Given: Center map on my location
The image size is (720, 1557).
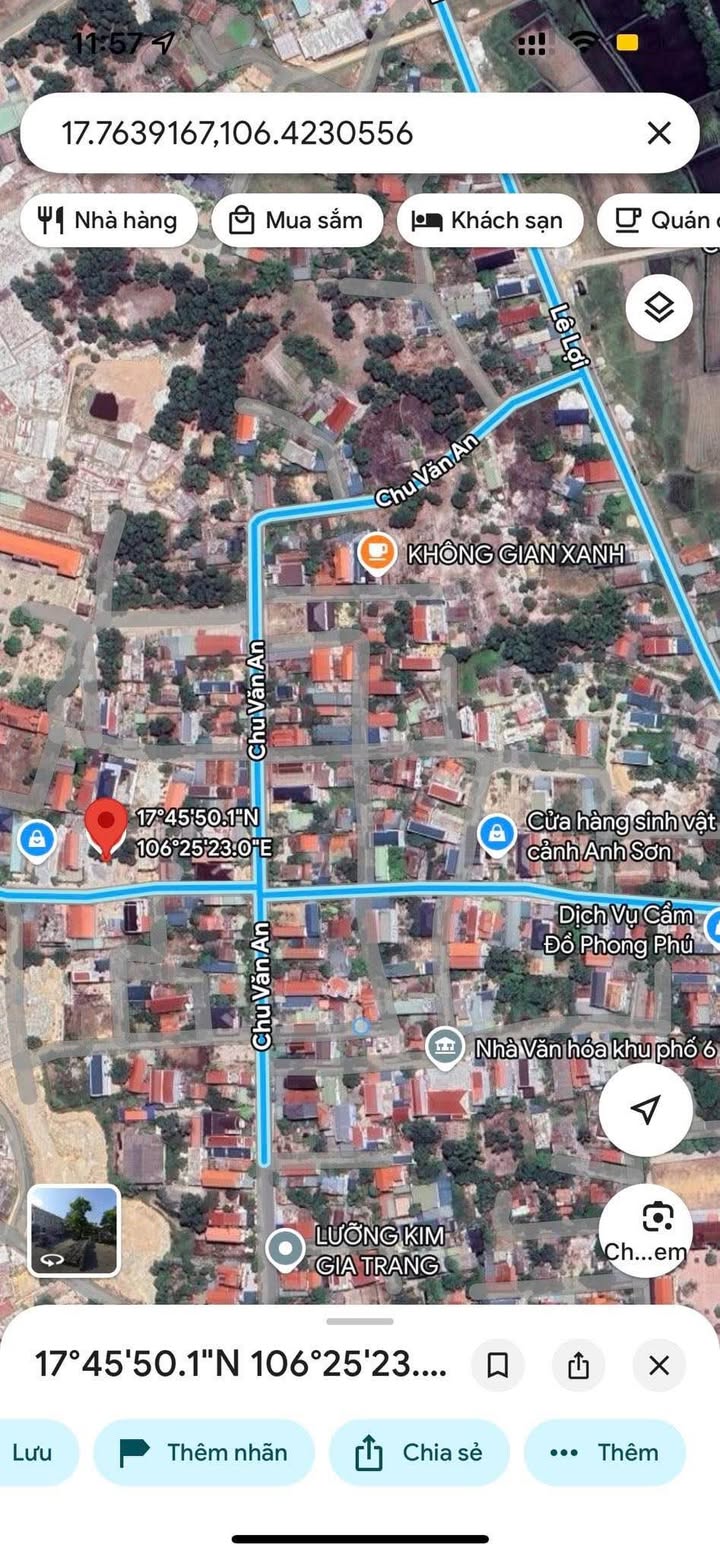Looking at the screenshot, I should coord(646,1109).
